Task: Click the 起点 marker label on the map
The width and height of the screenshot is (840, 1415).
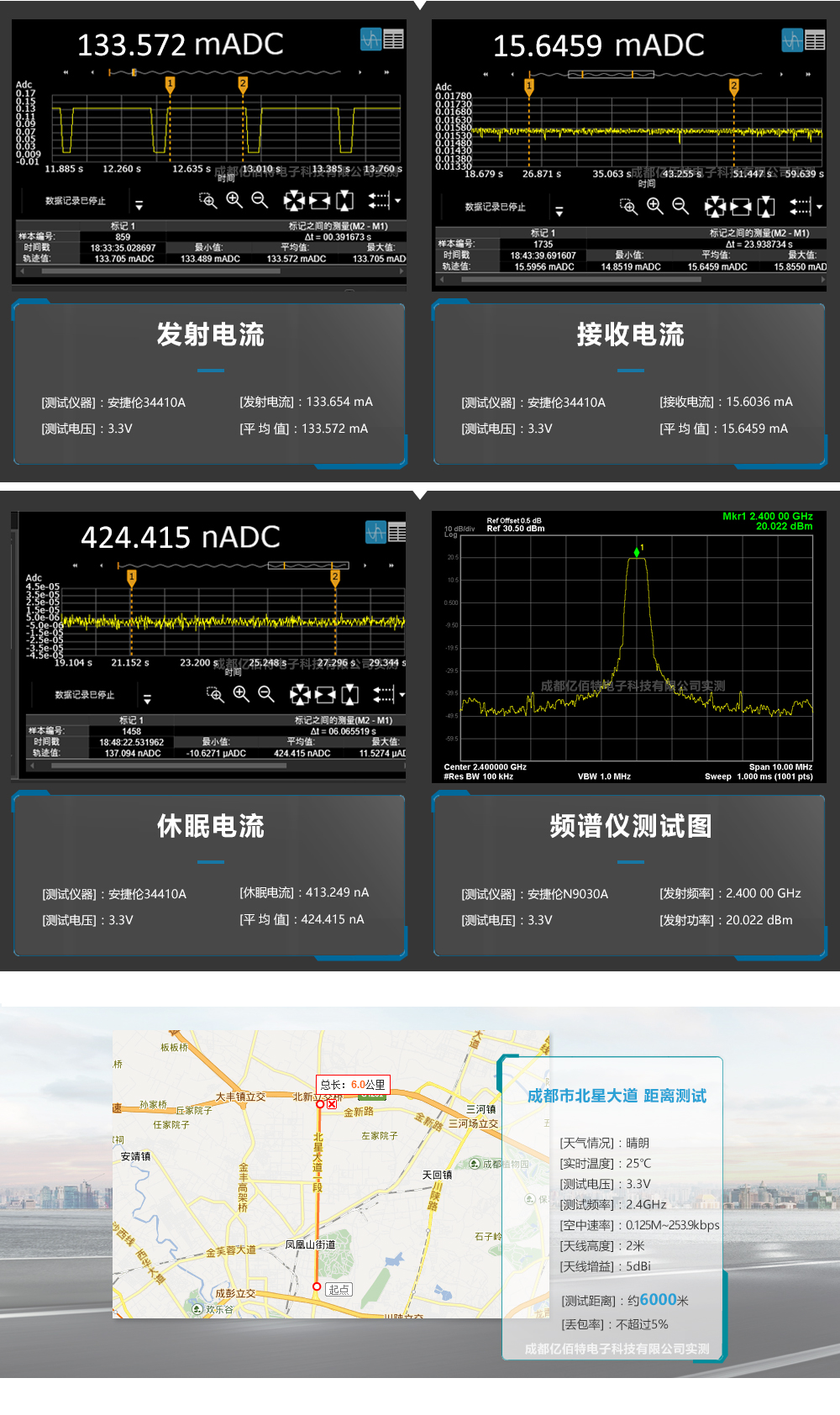Action: point(339,1289)
